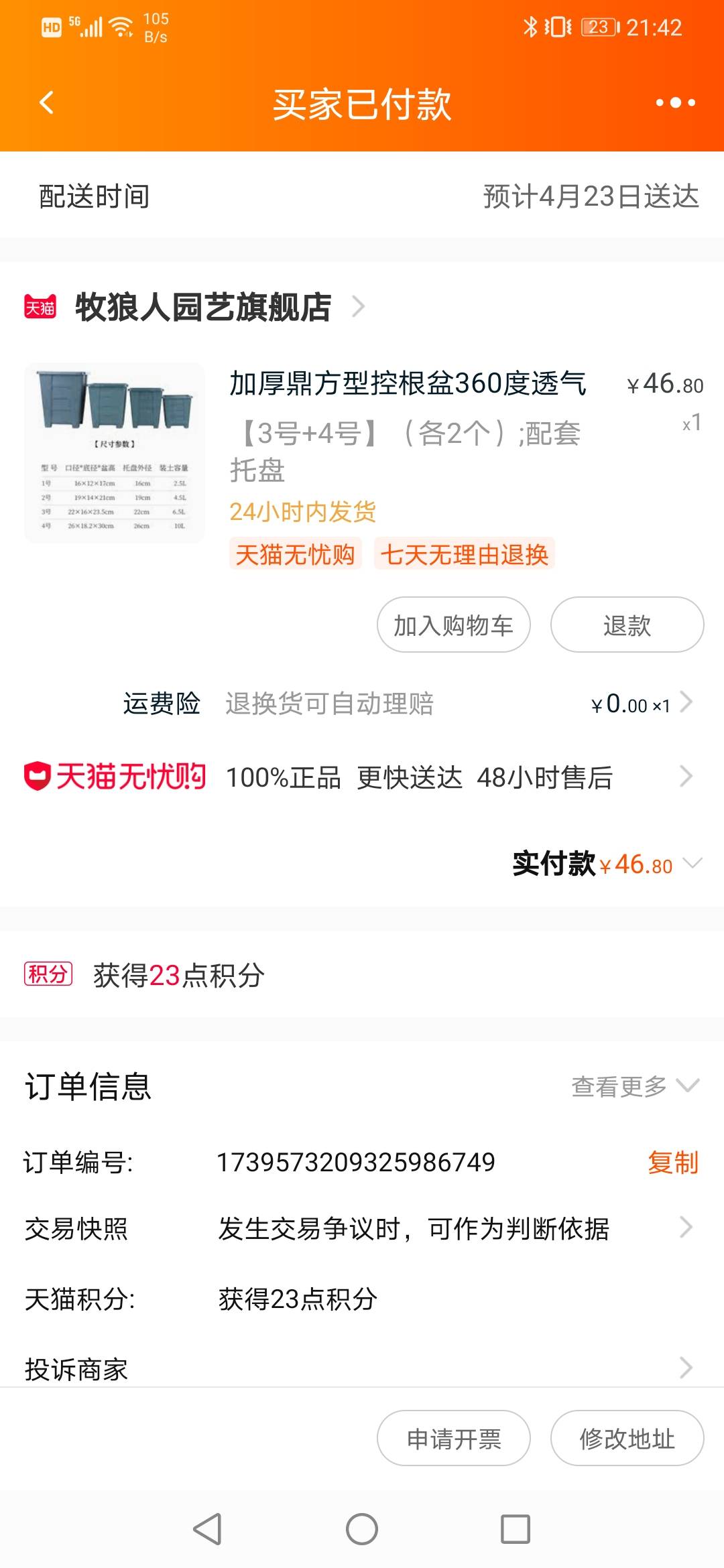Tap the 加入购物车 button
This screenshot has height=1568, width=724.
click(454, 625)
